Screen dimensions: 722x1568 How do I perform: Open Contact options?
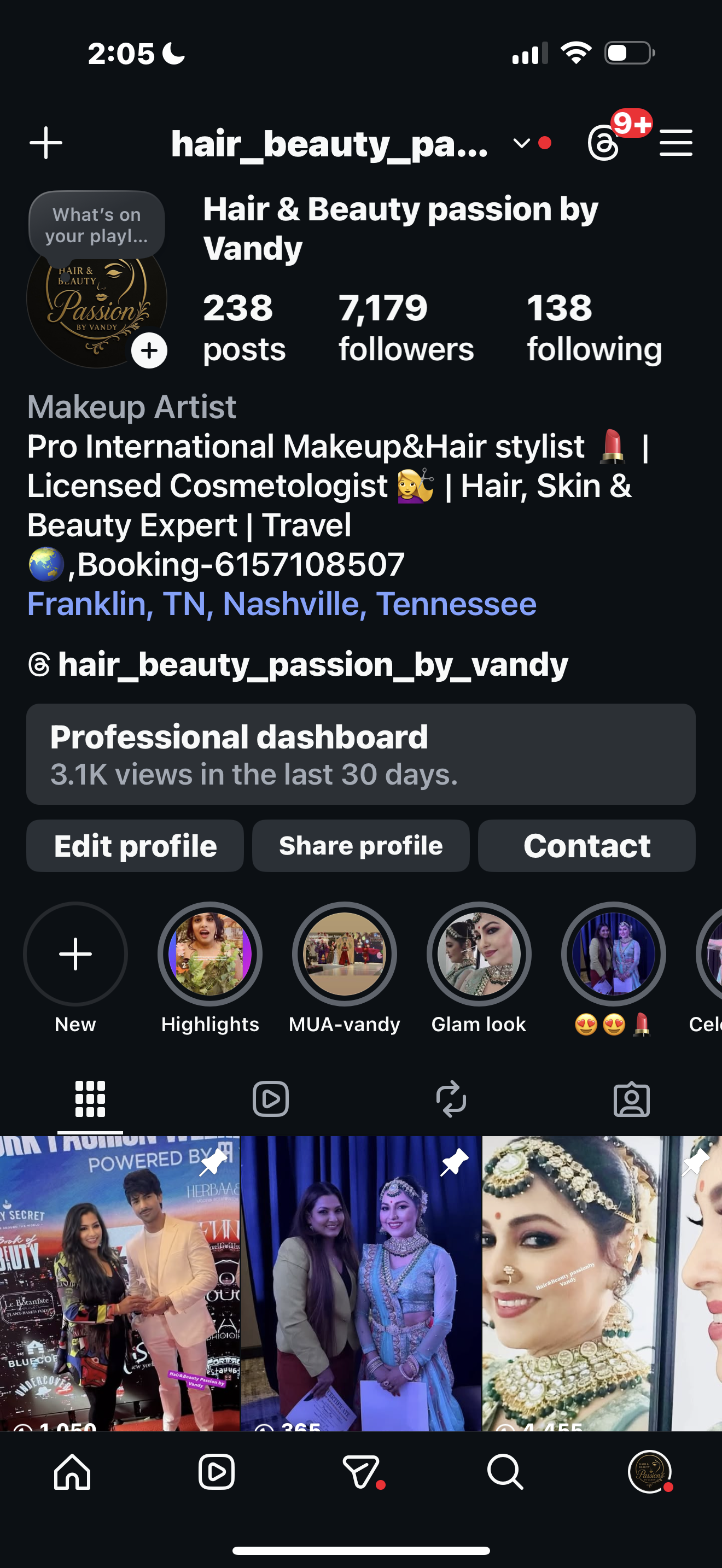pyautogui.click(x=586, y=846)
